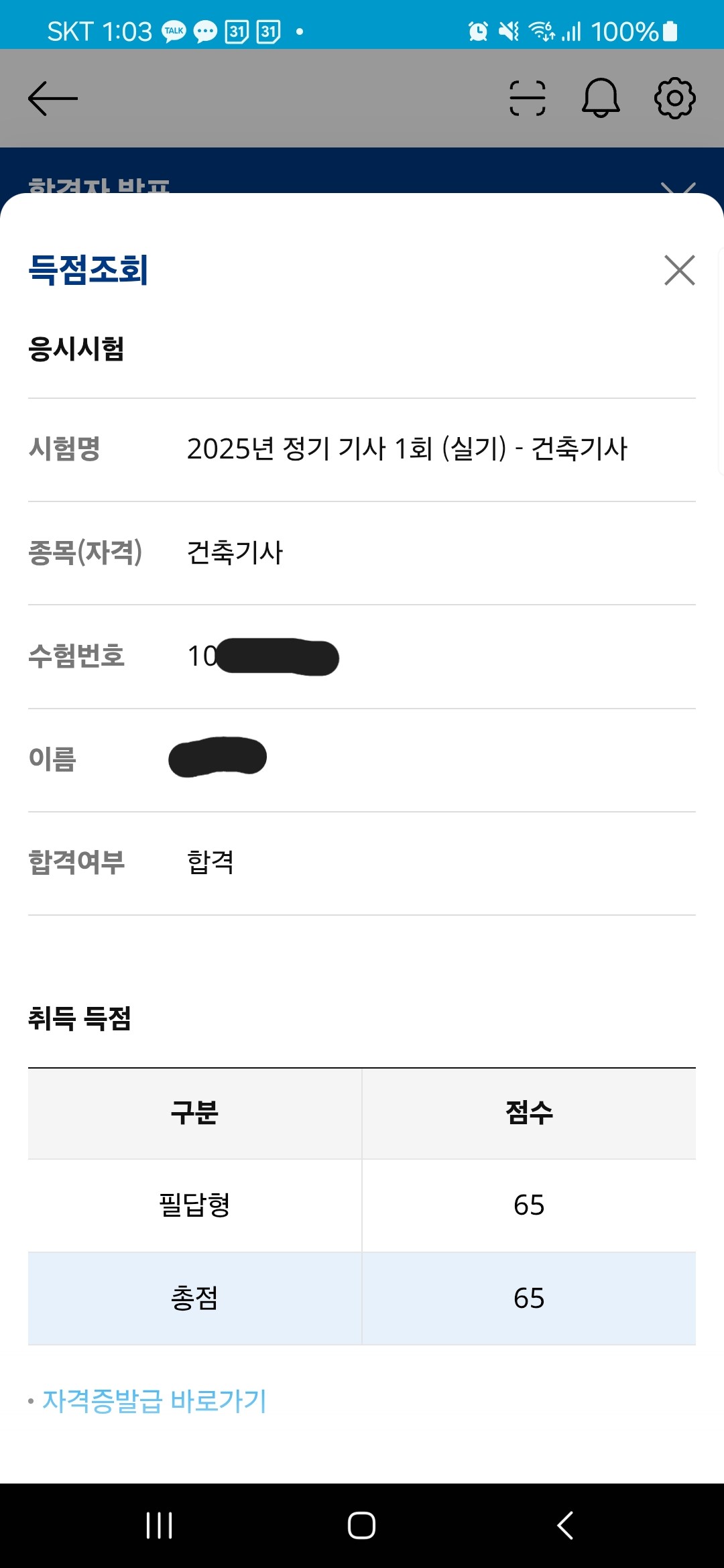
Task: Close the 득점조회 score sheet
Action: pyautogui.click(x=680, y=270)
